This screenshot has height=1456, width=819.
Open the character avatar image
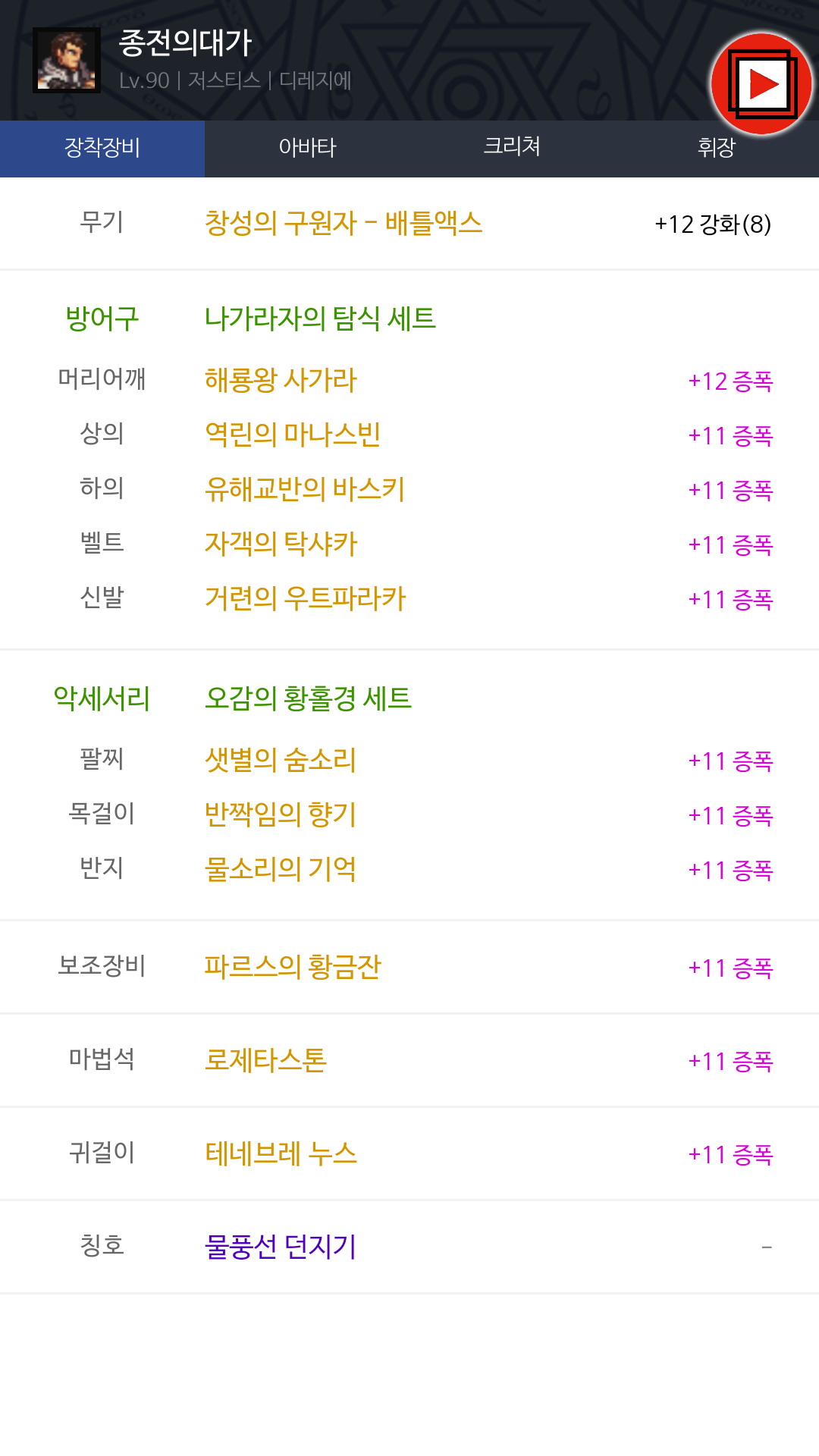(x=67, y=61)
